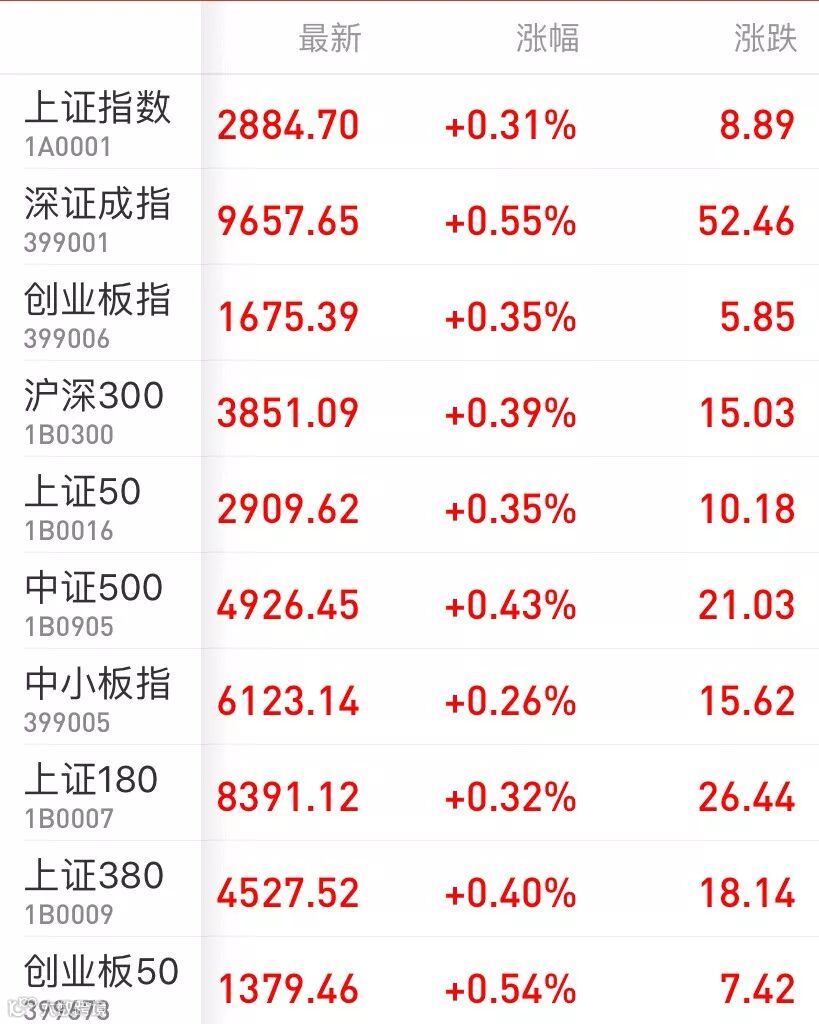This screenshot has height=1024, width=819.
Task: Open the 沪深300 index row
Action: [x=410, y=409]
